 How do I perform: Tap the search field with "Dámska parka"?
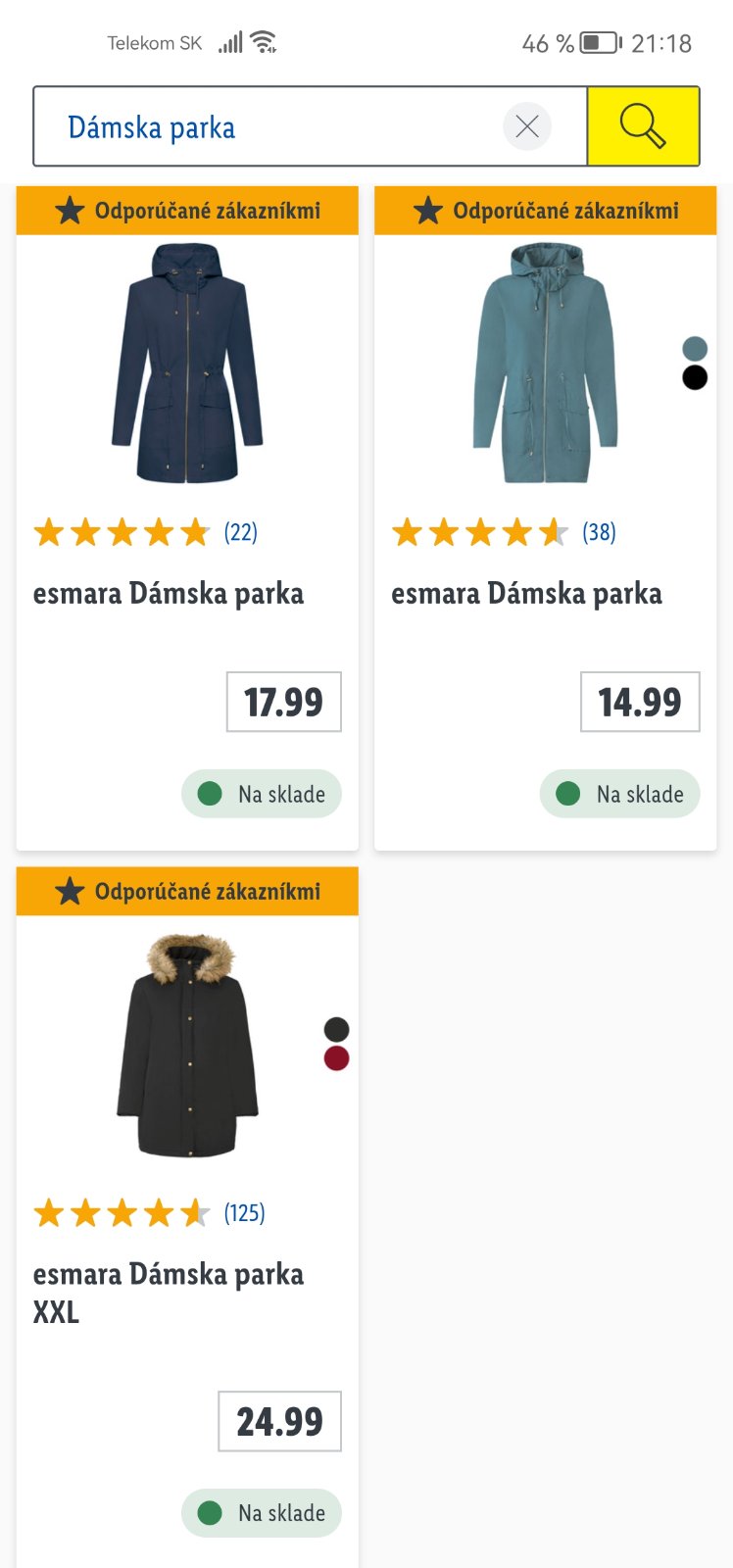(265, 127)
